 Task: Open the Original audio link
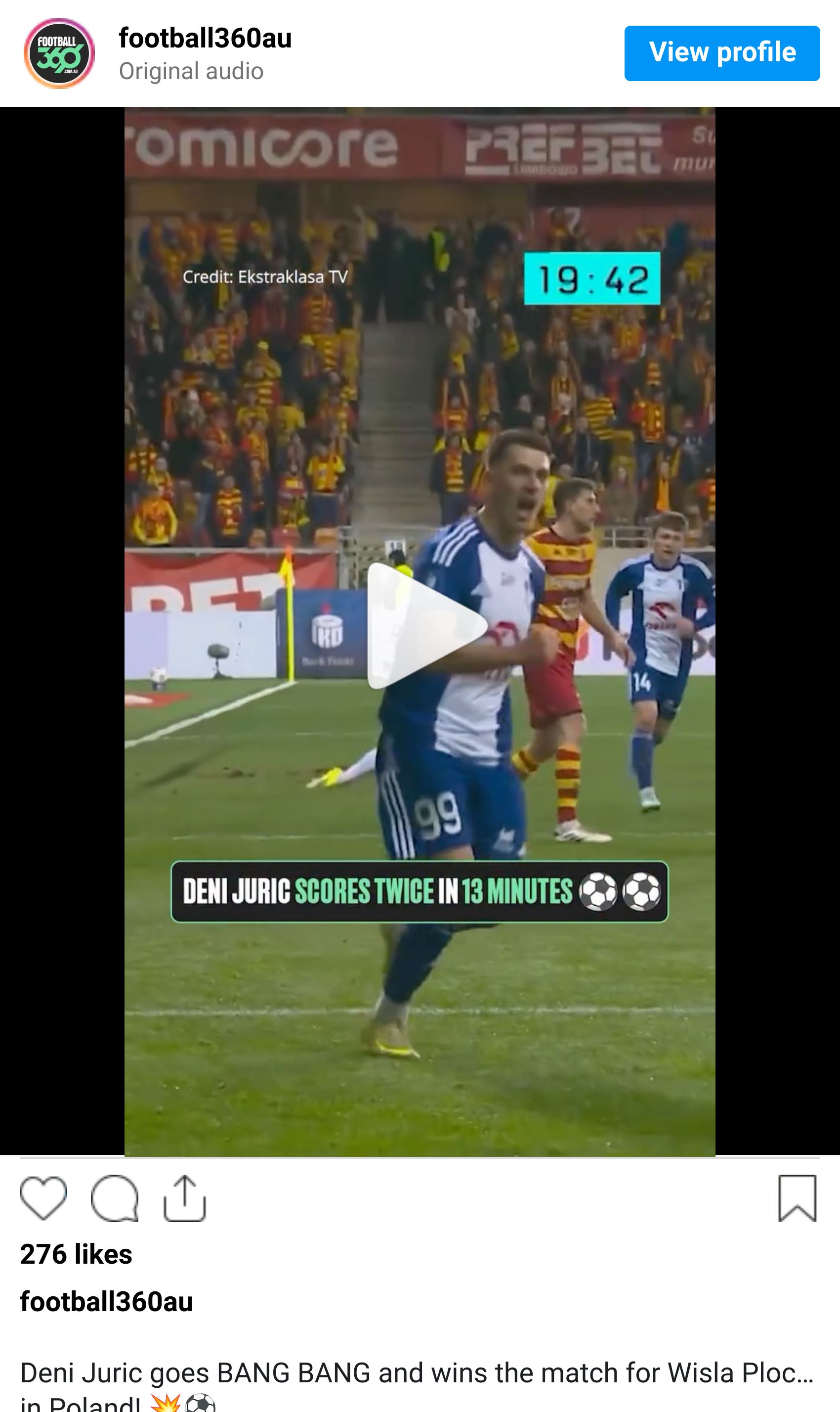point(191,71)
